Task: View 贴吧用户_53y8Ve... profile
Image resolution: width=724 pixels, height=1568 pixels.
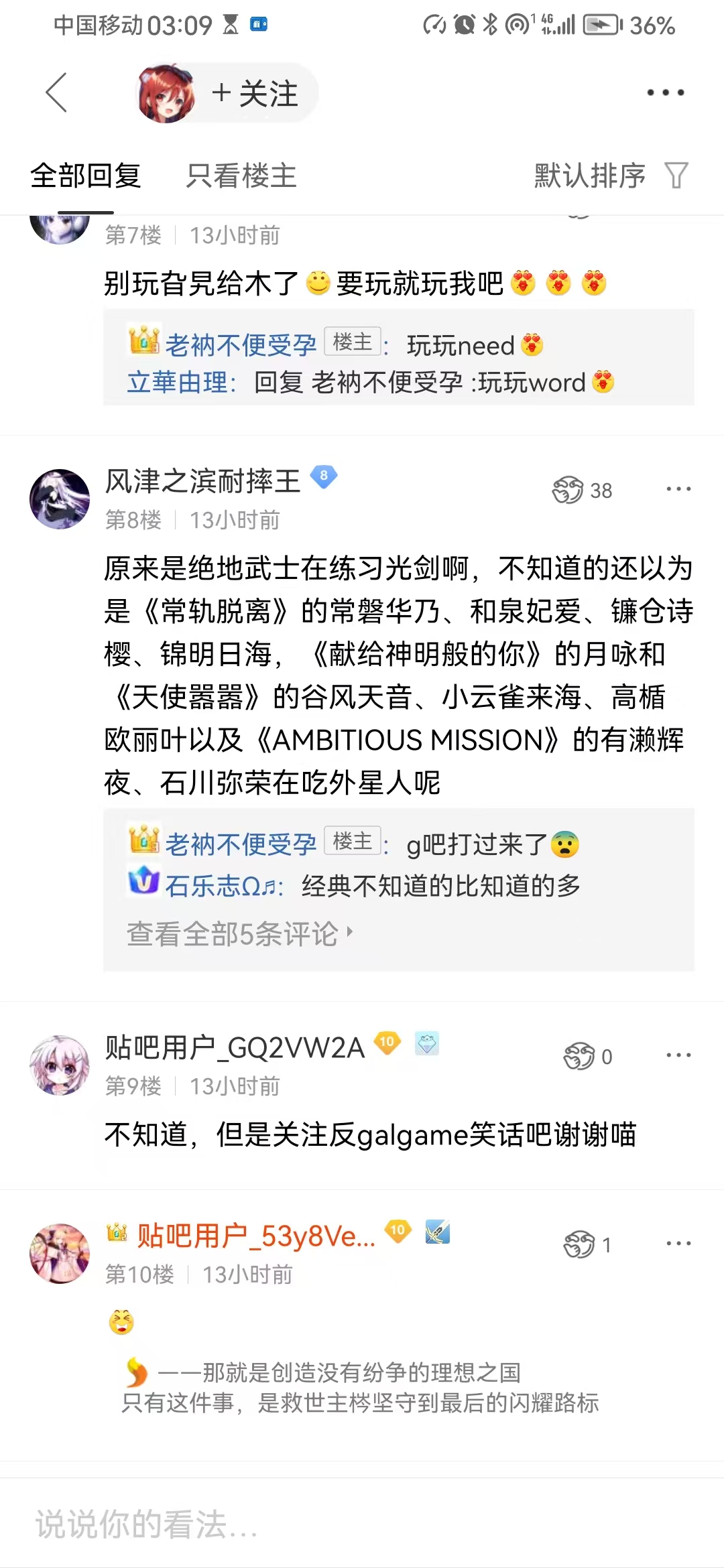Action: pos(256,1236)
